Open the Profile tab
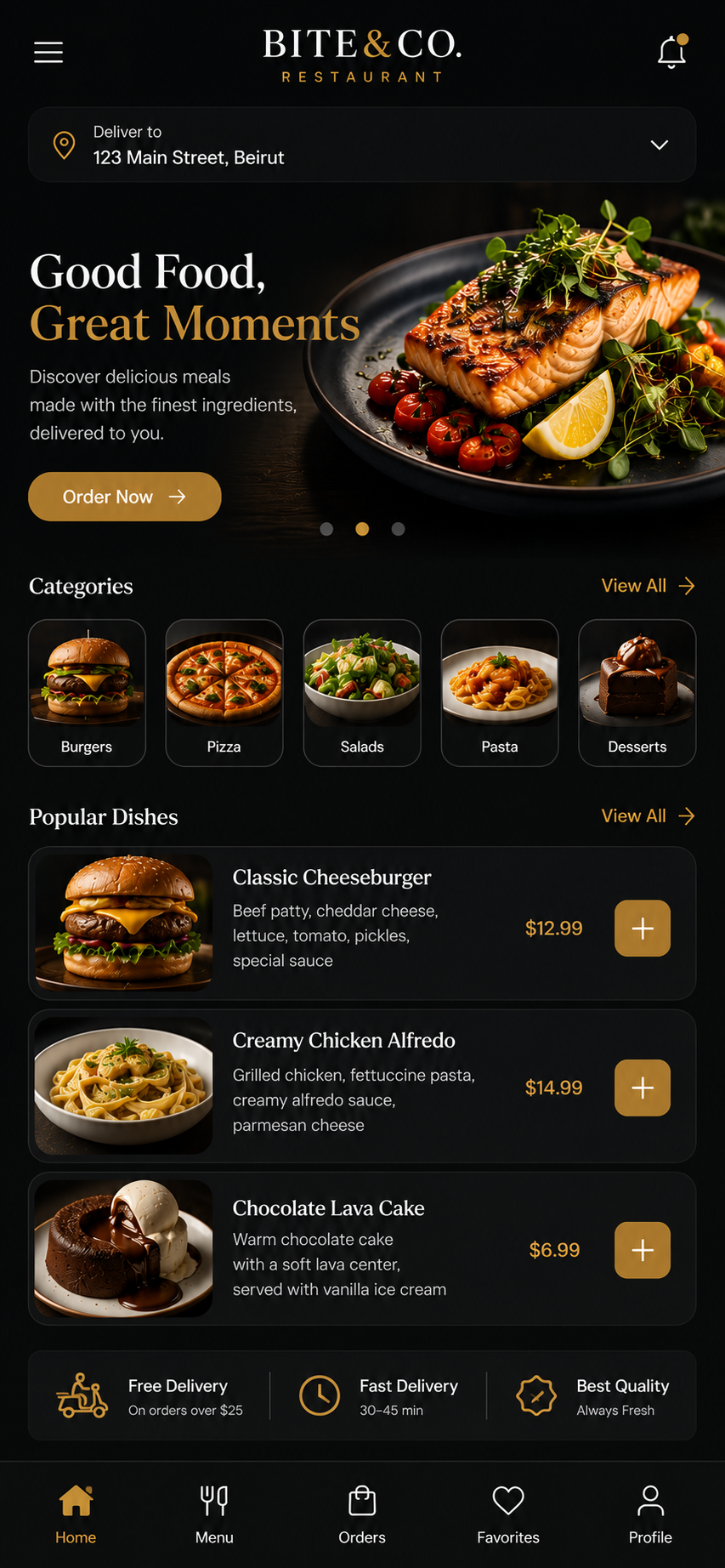The height and width of the screenshot is (1568, 725). pyautogui.click(x=650, y=1514)
